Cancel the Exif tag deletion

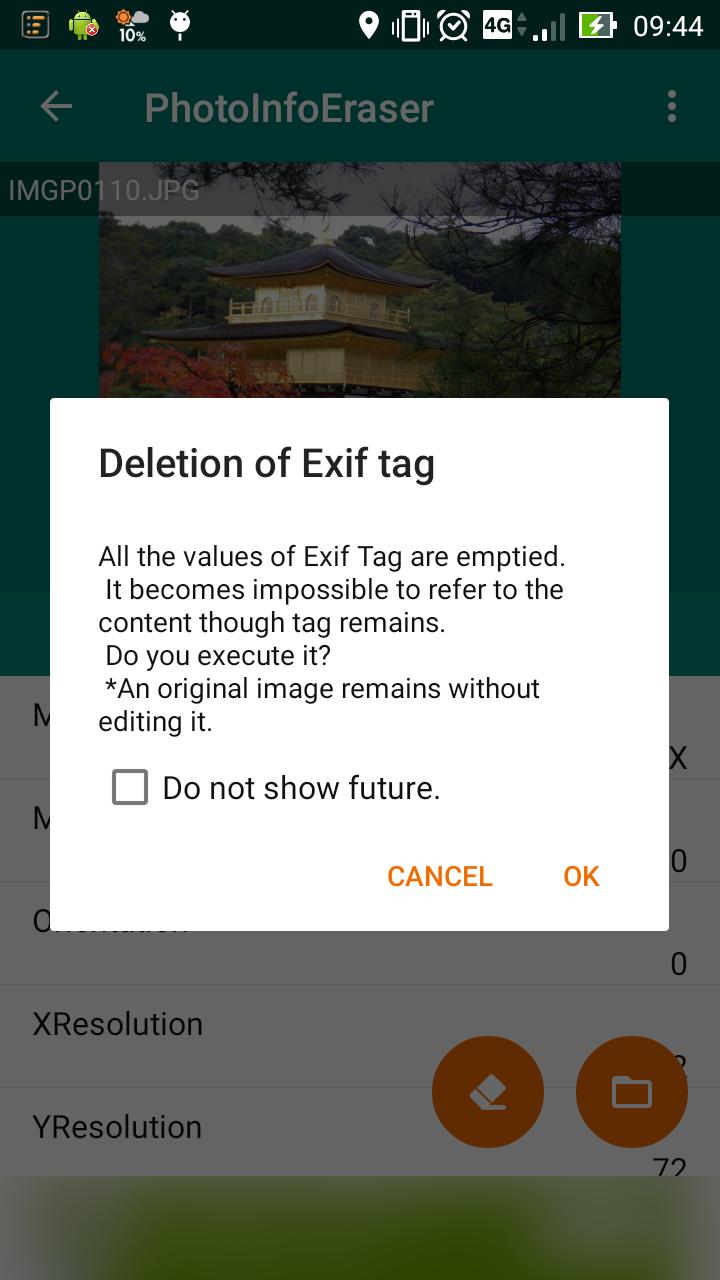tap(439, 876)
